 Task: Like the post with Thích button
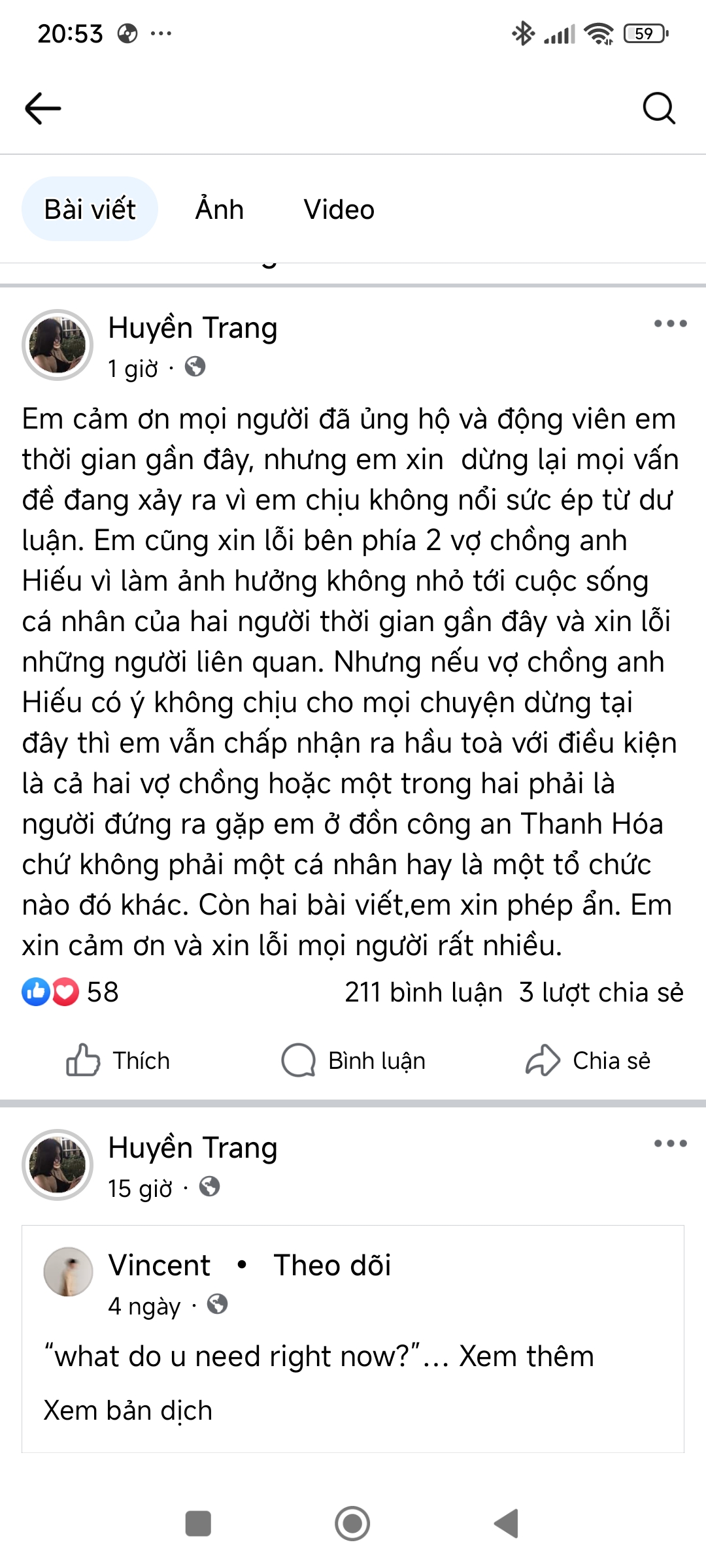tap(118, 1060)
